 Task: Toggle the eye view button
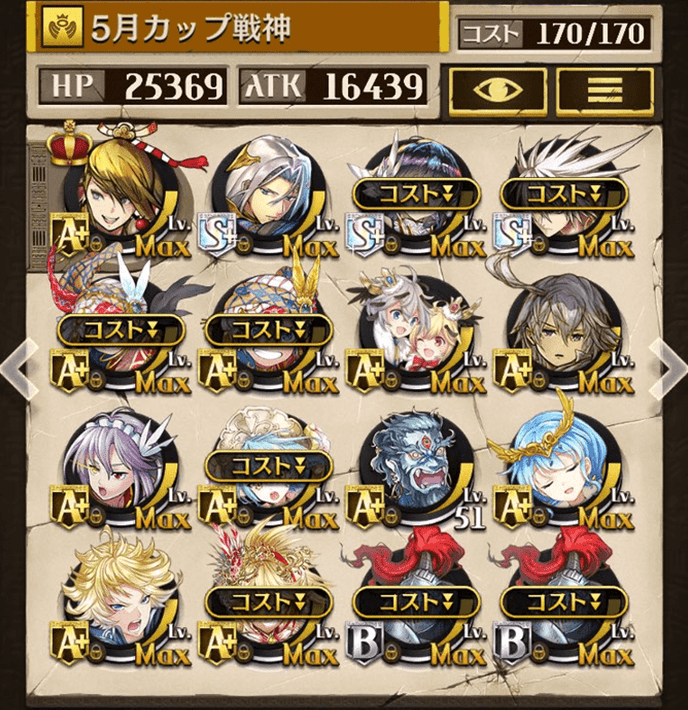point(497,90)
